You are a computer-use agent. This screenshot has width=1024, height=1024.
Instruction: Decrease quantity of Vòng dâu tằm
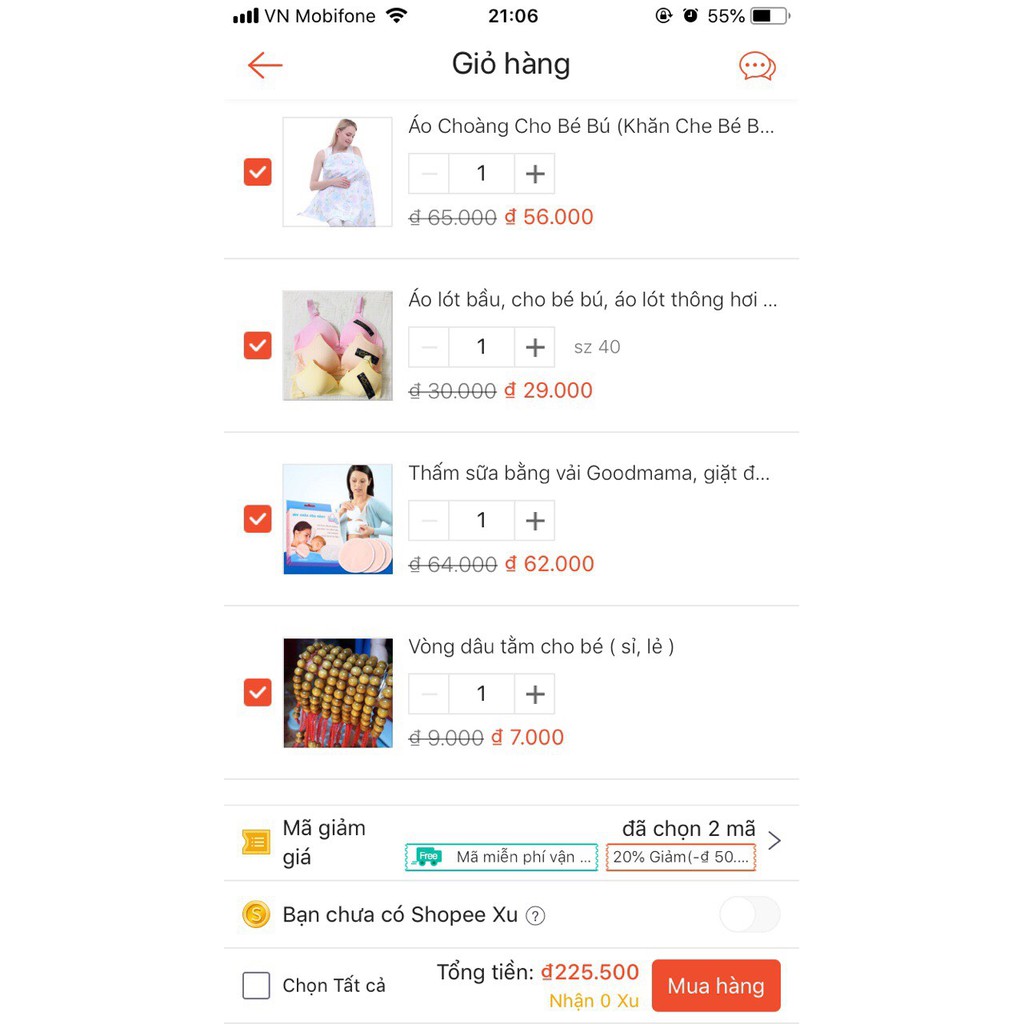tap(429, 694)
